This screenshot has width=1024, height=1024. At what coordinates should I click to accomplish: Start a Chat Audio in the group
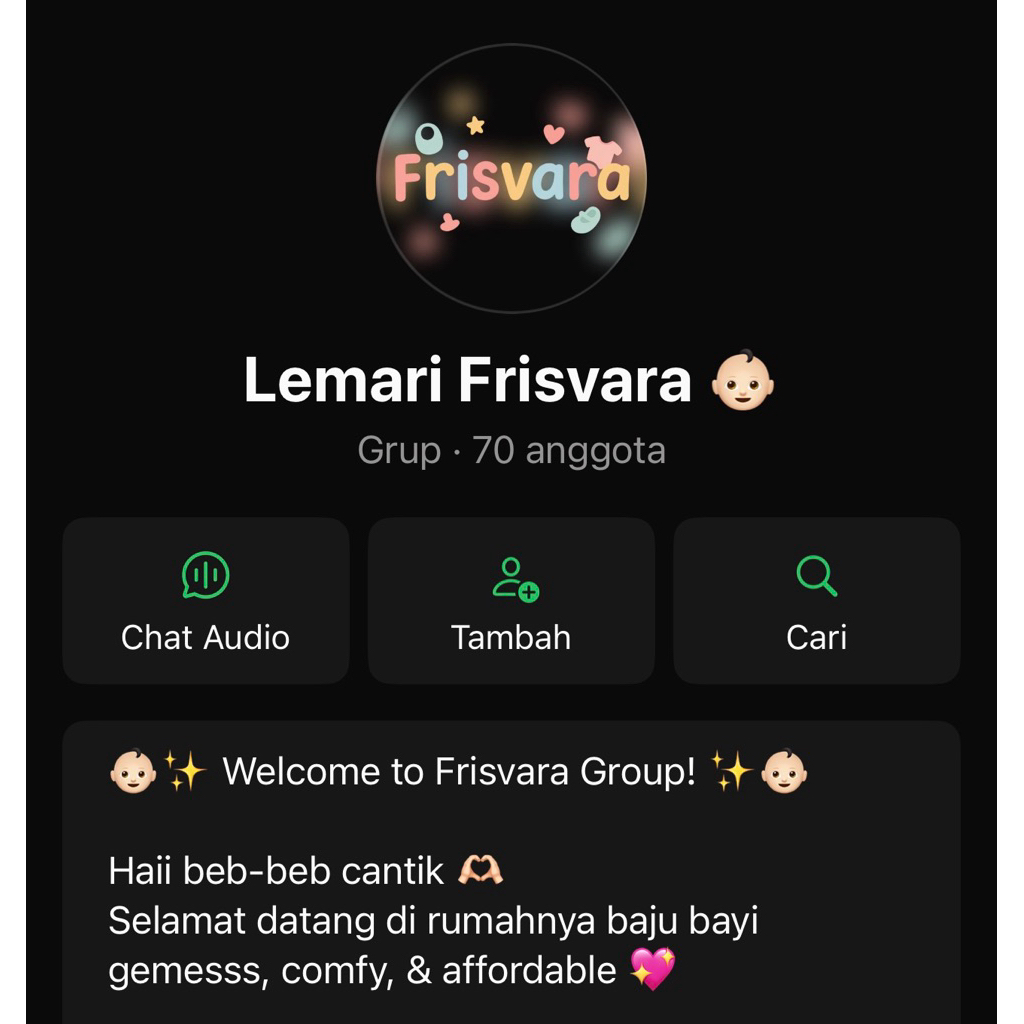[206, 601]
